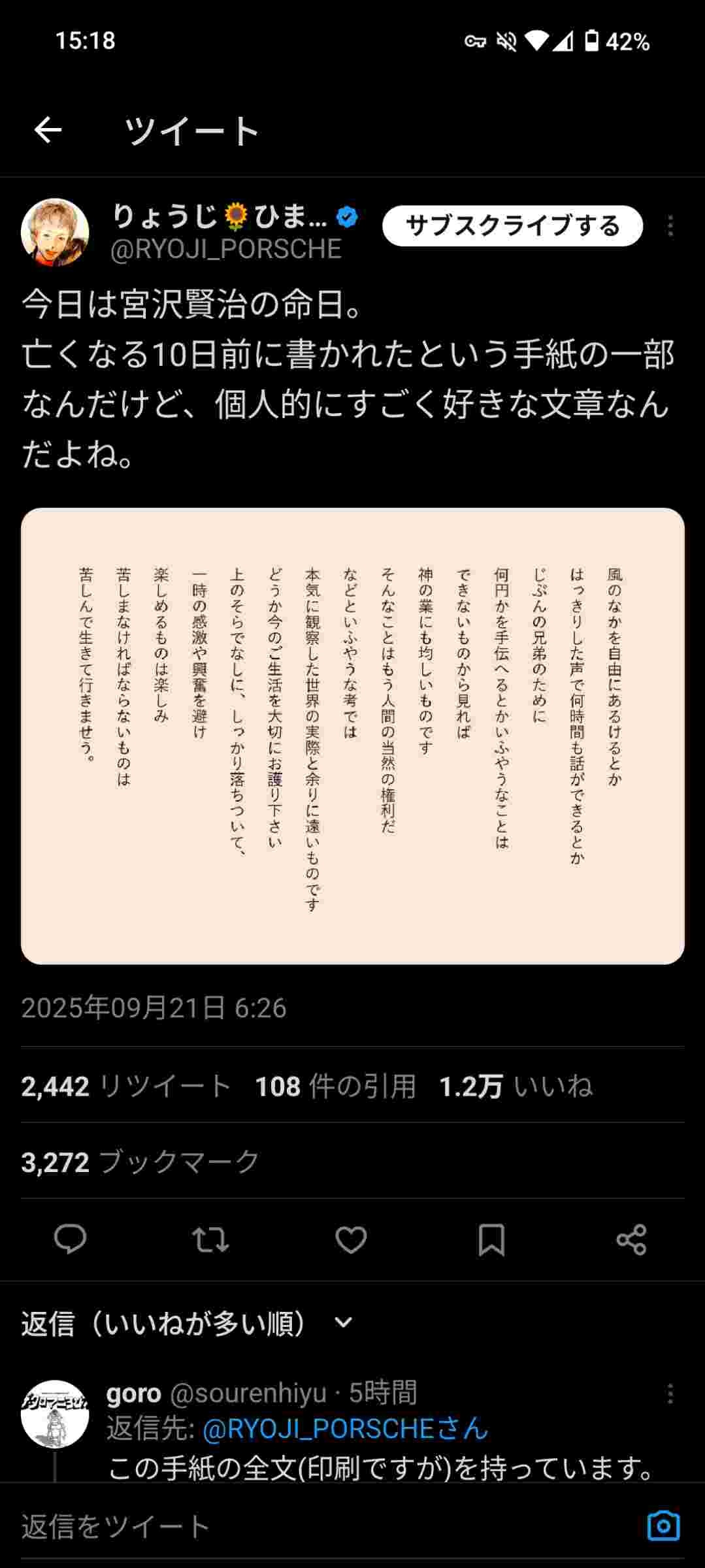Attach a photo with the camera icon

coord(663,1526)
